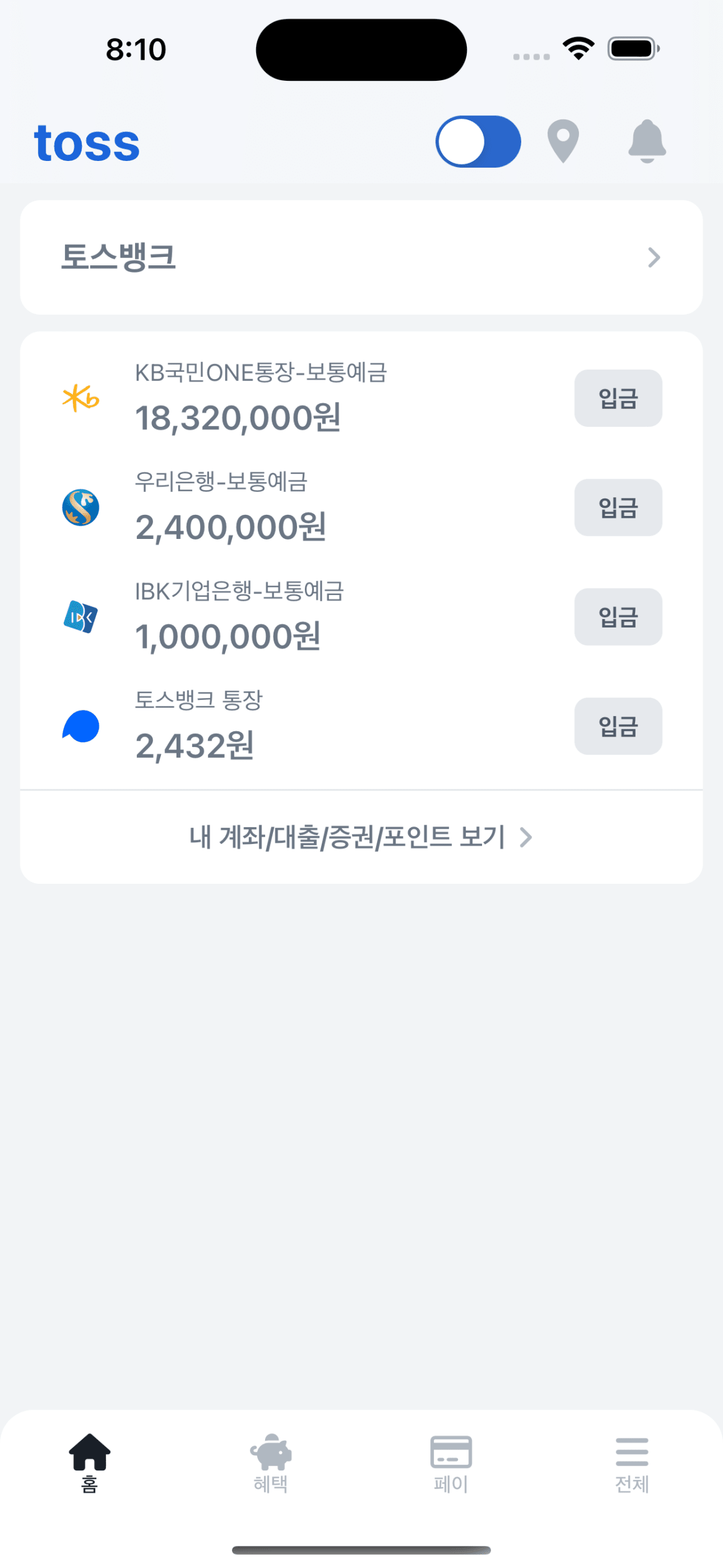
Task: Open KB국민ONE통장 account details
Action: pyautogui.click(x=261, y=399)
